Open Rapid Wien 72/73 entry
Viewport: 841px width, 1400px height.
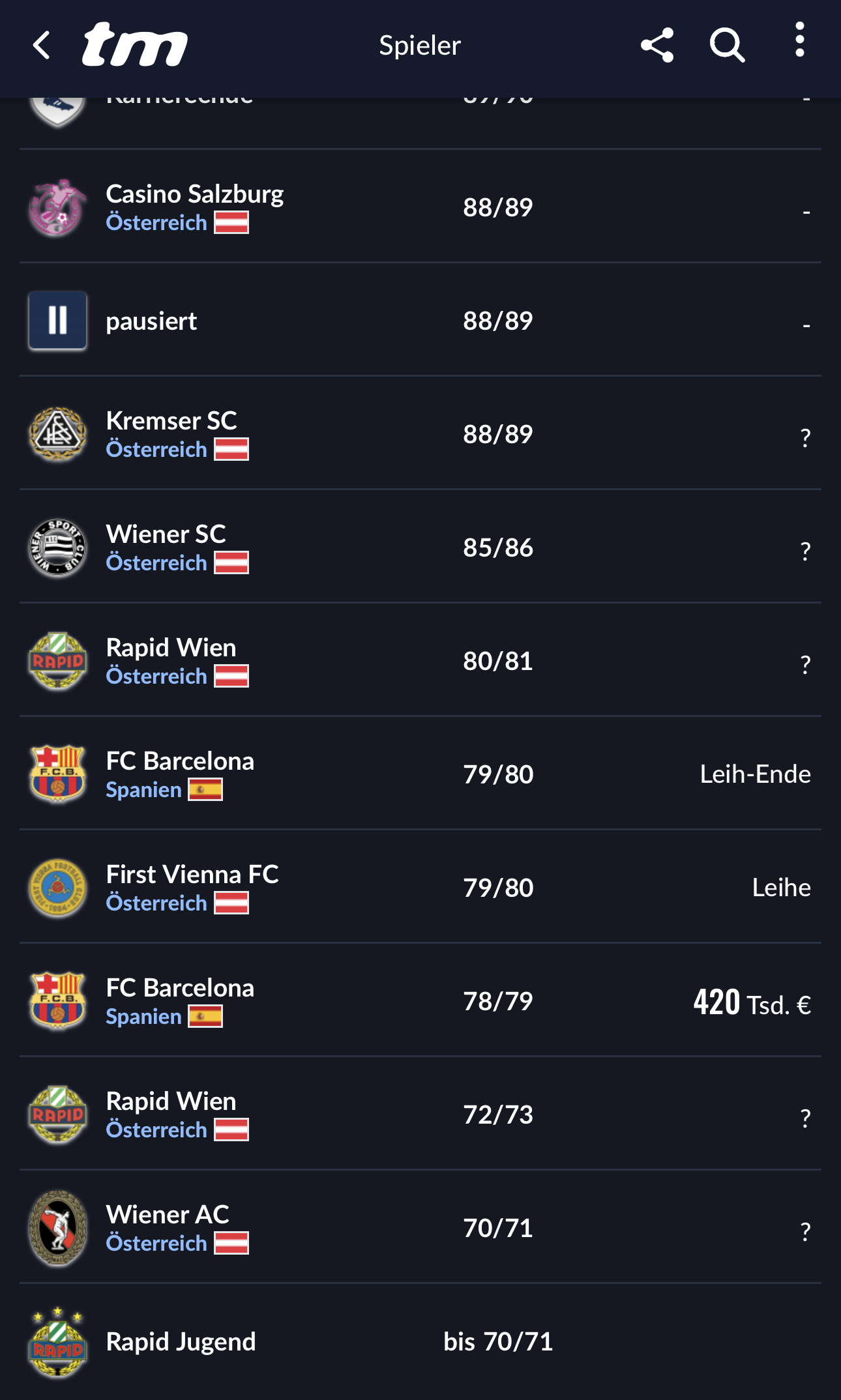pos(420,1114)
